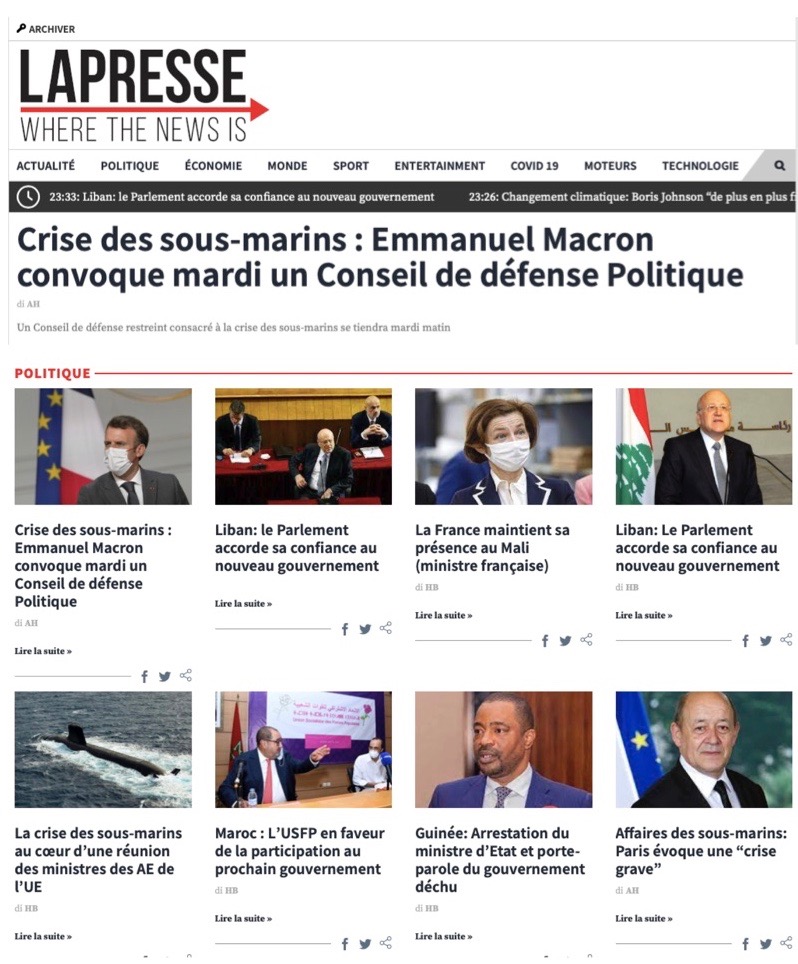Switch to the Politique section
Viewport: 798px width, 964px height.
[129, 166]
